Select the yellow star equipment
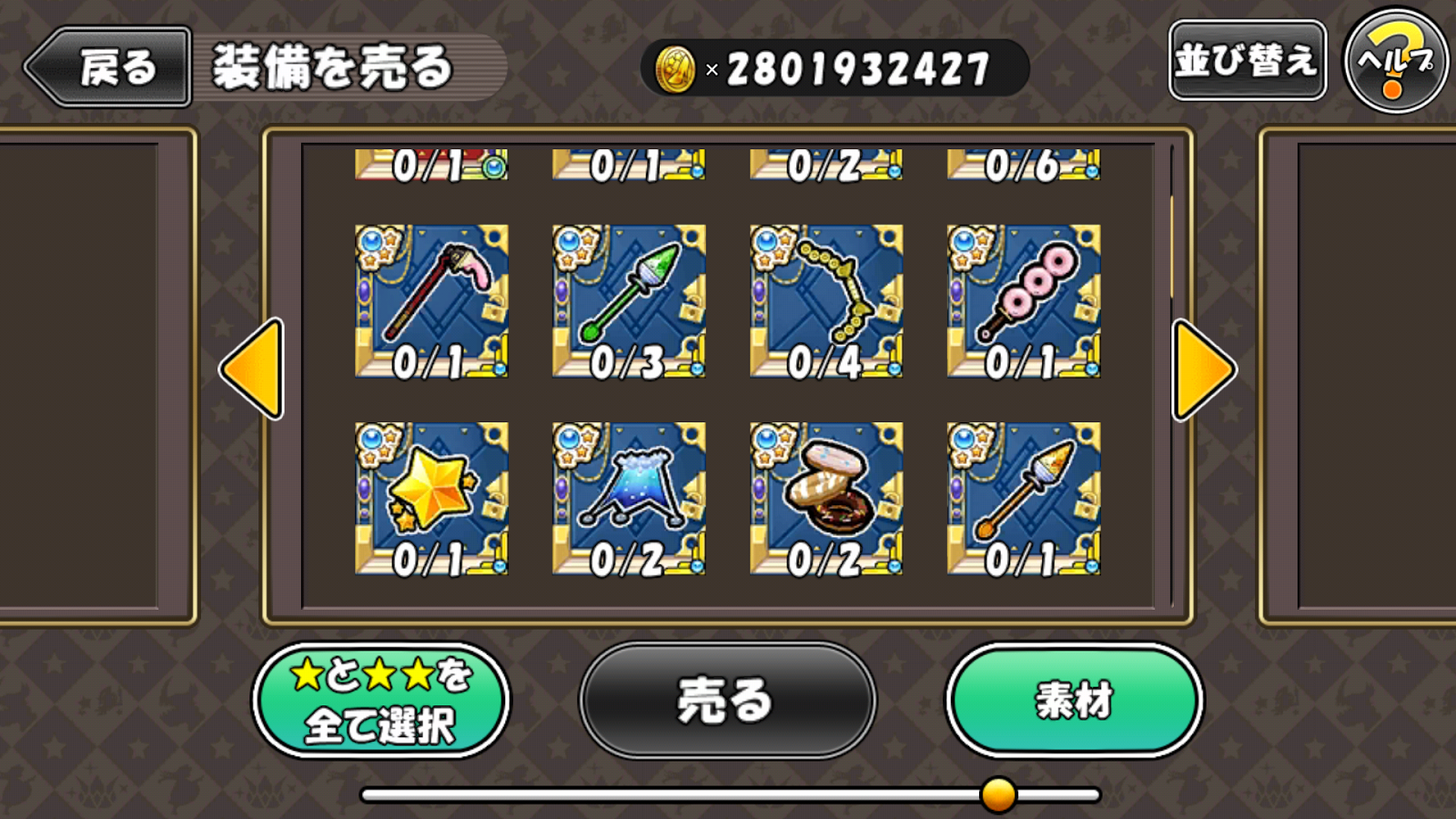The image size is (1456, 819). coord(431,499)
